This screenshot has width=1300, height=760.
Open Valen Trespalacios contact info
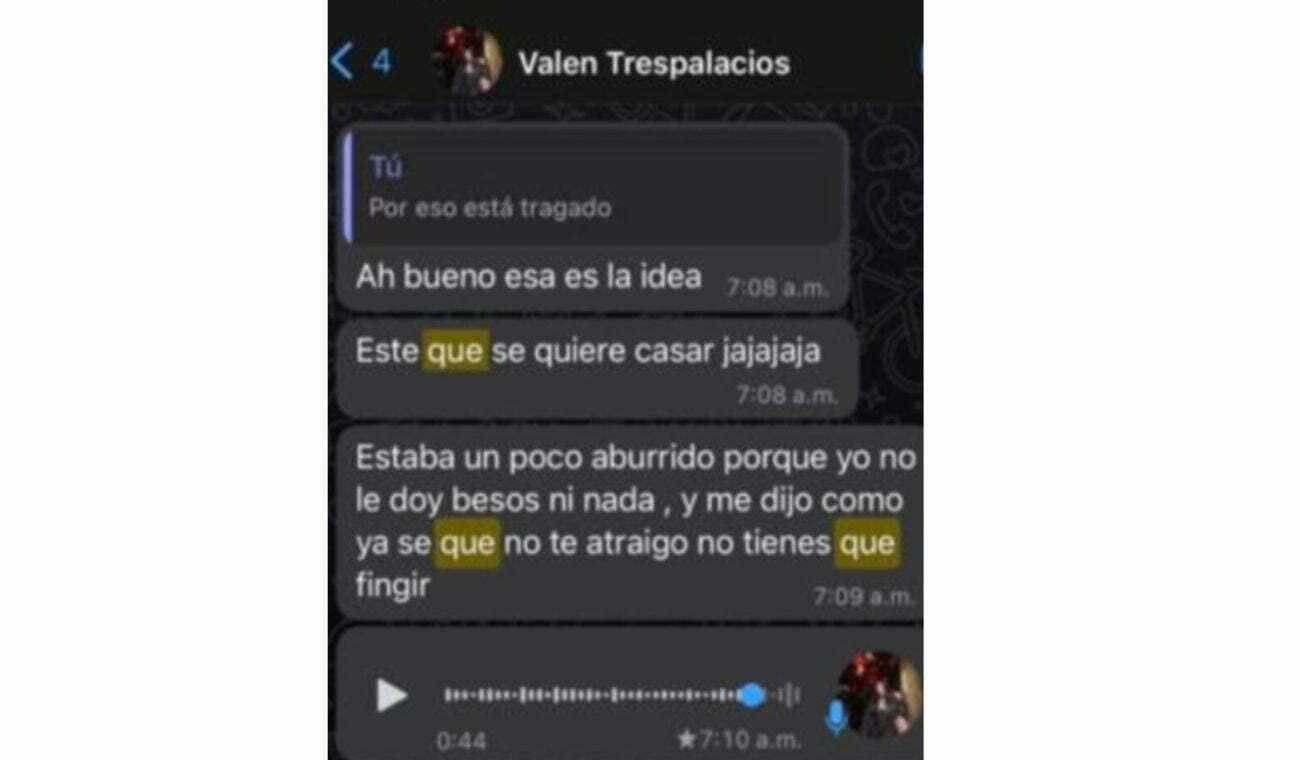click(653, 64)
